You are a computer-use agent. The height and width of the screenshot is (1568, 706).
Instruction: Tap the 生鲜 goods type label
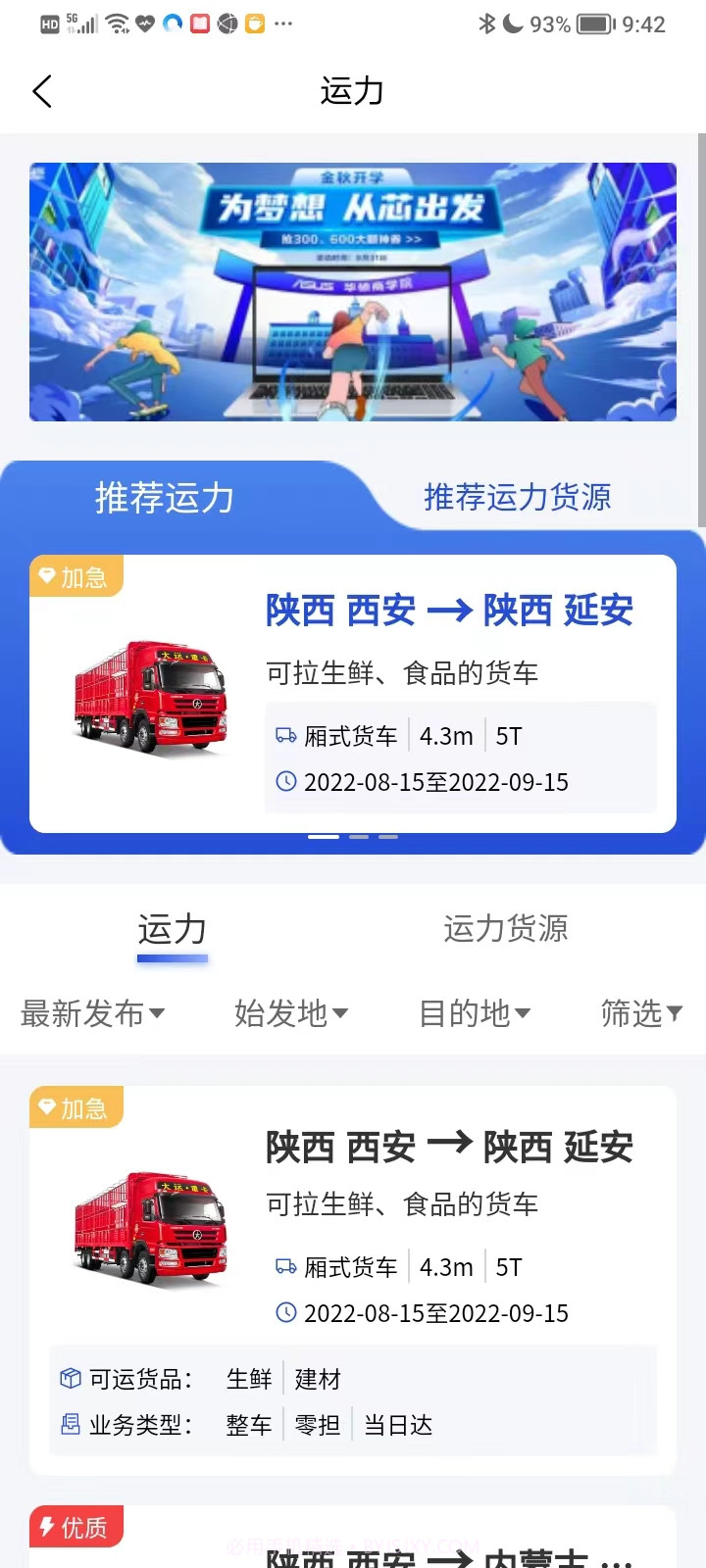[248, 1379]
